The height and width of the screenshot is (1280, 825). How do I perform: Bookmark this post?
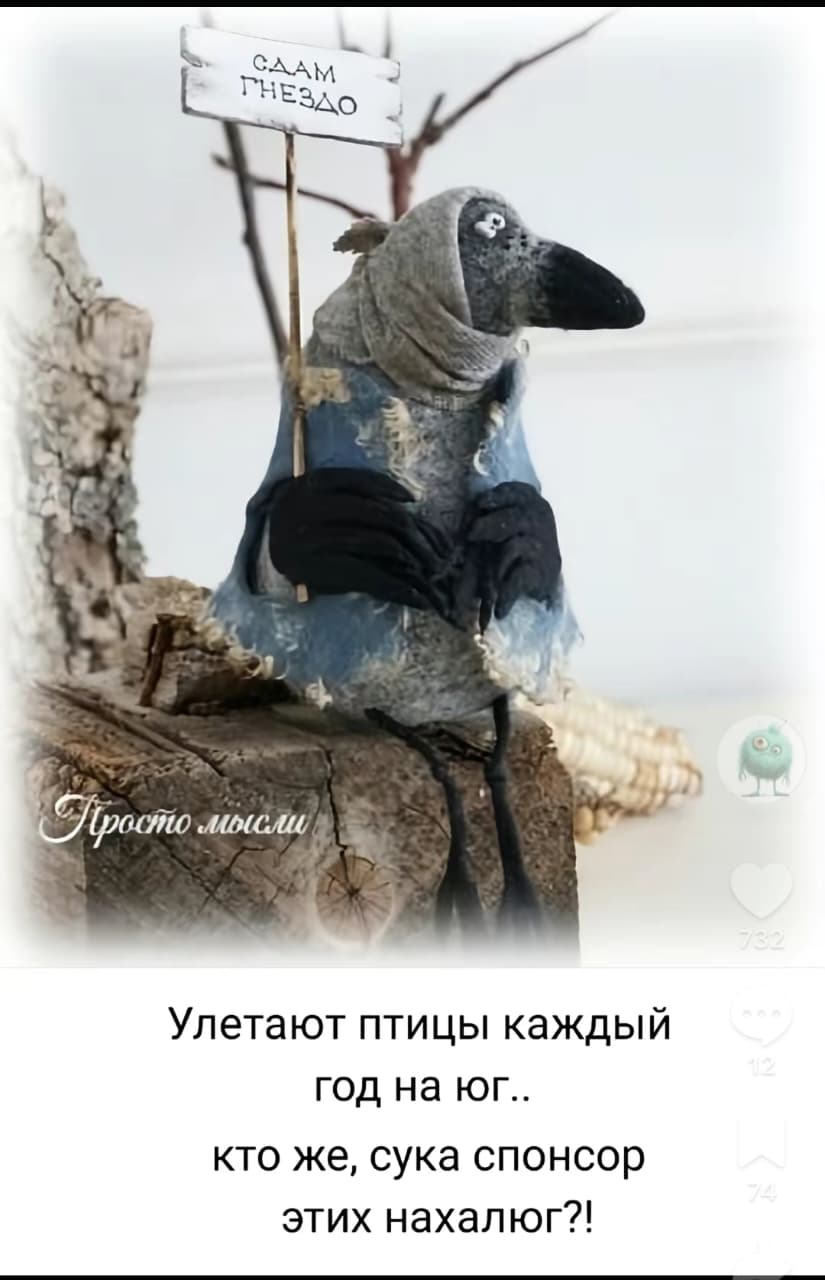coord(762,1143)
